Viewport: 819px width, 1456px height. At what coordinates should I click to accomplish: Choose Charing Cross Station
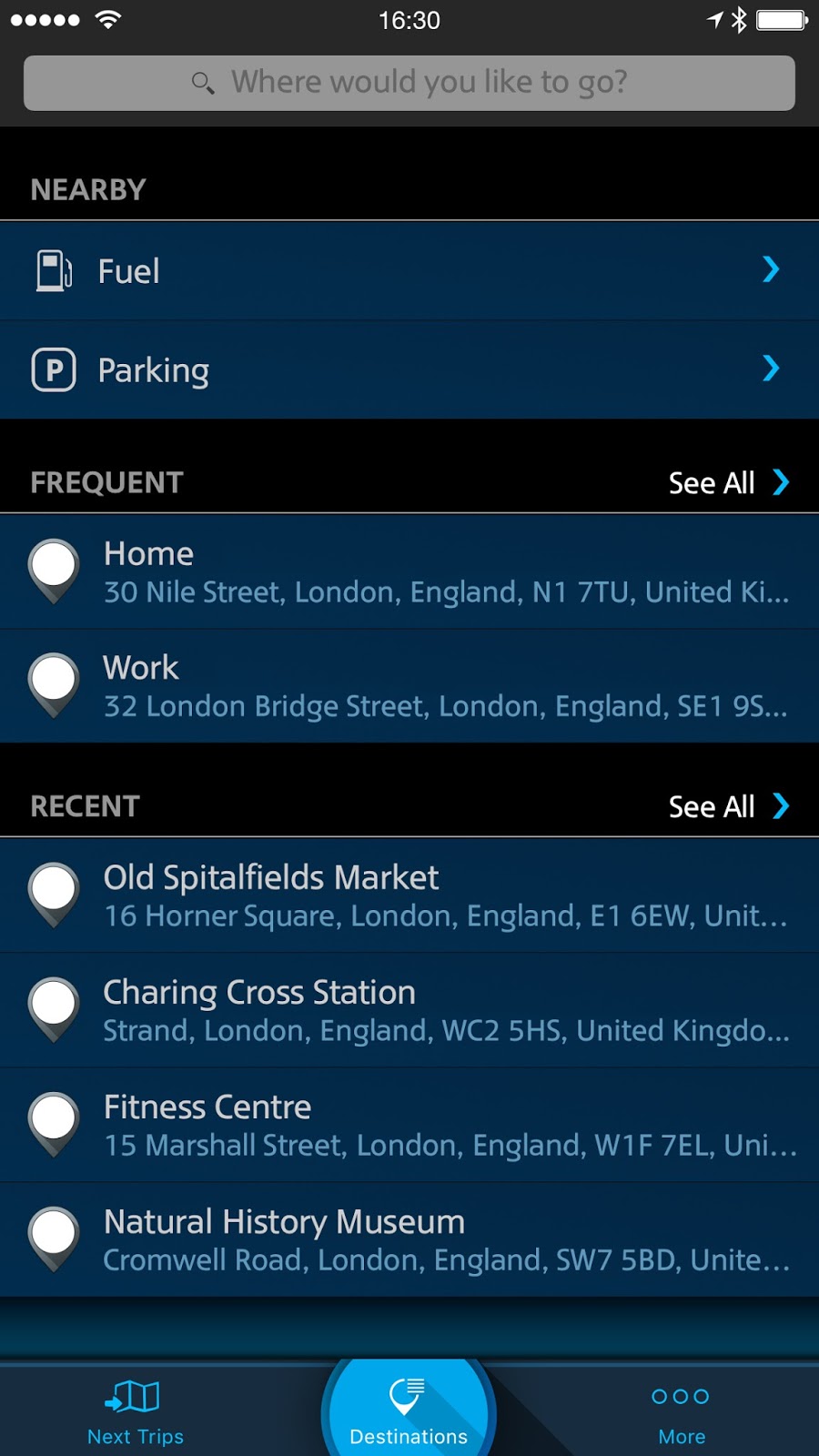(x=409, y=1010)
